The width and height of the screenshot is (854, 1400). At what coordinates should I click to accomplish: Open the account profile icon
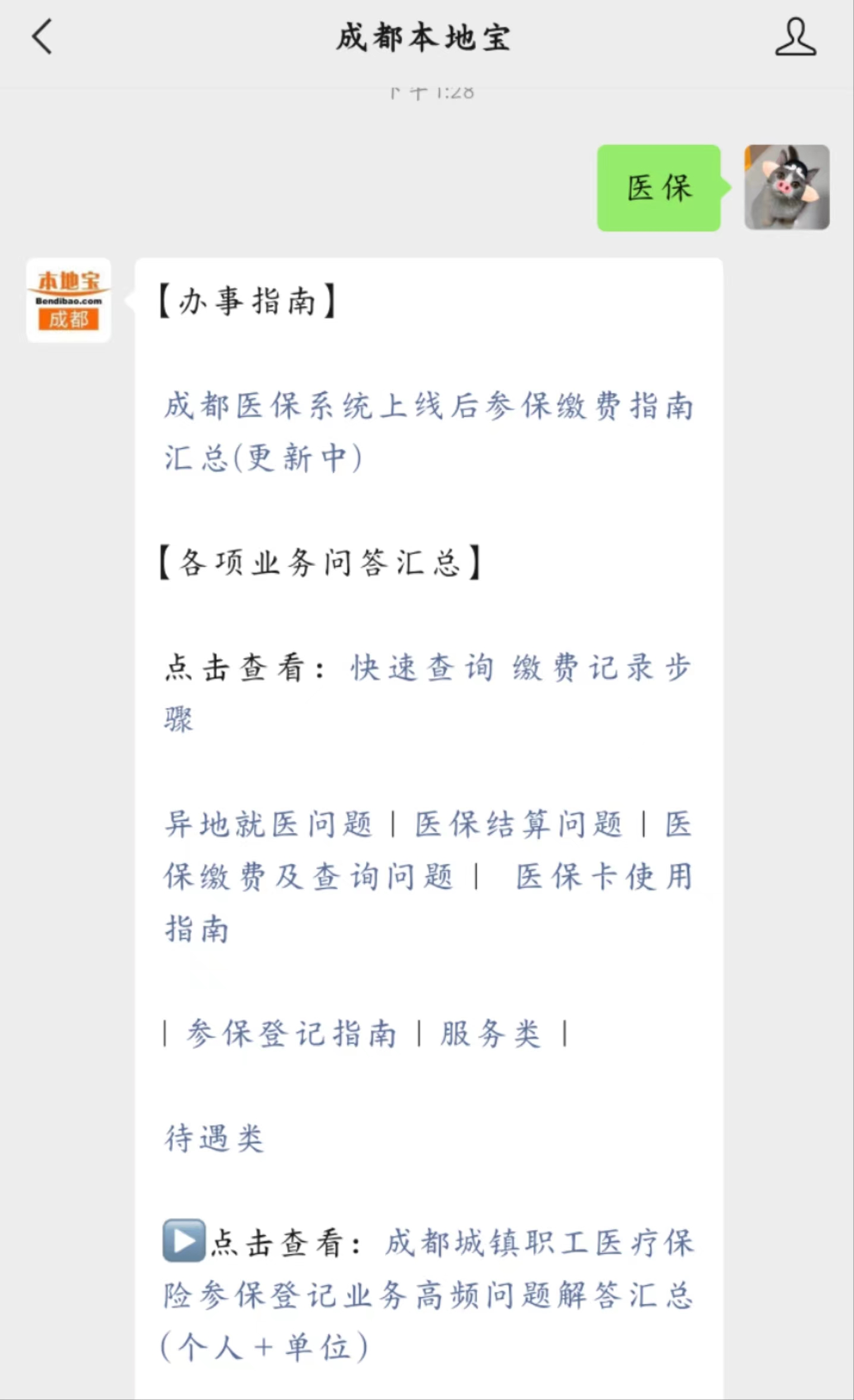pos(795,37)
